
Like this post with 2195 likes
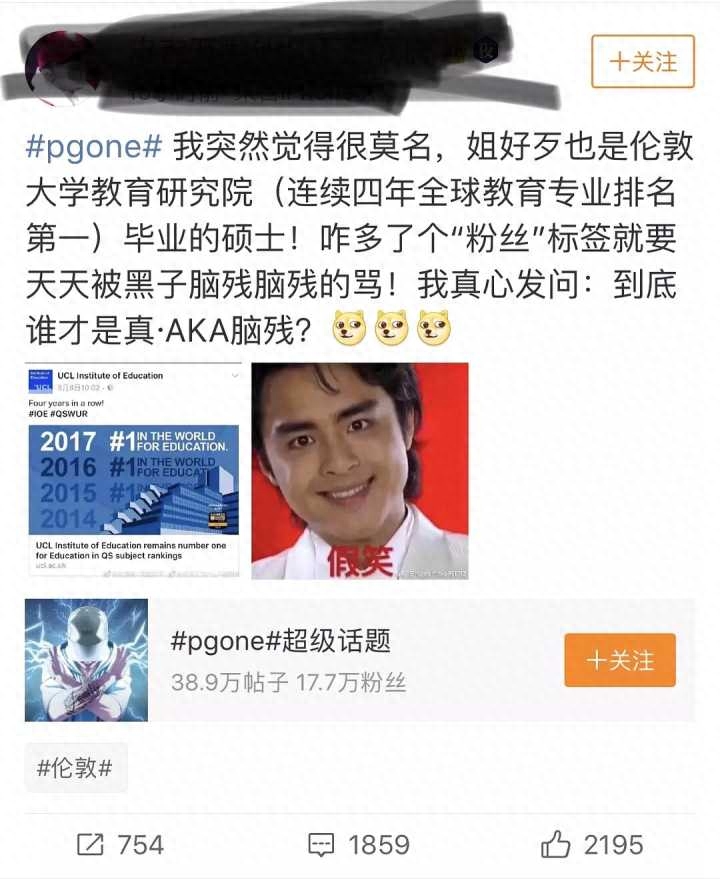[x=590, y=845]
